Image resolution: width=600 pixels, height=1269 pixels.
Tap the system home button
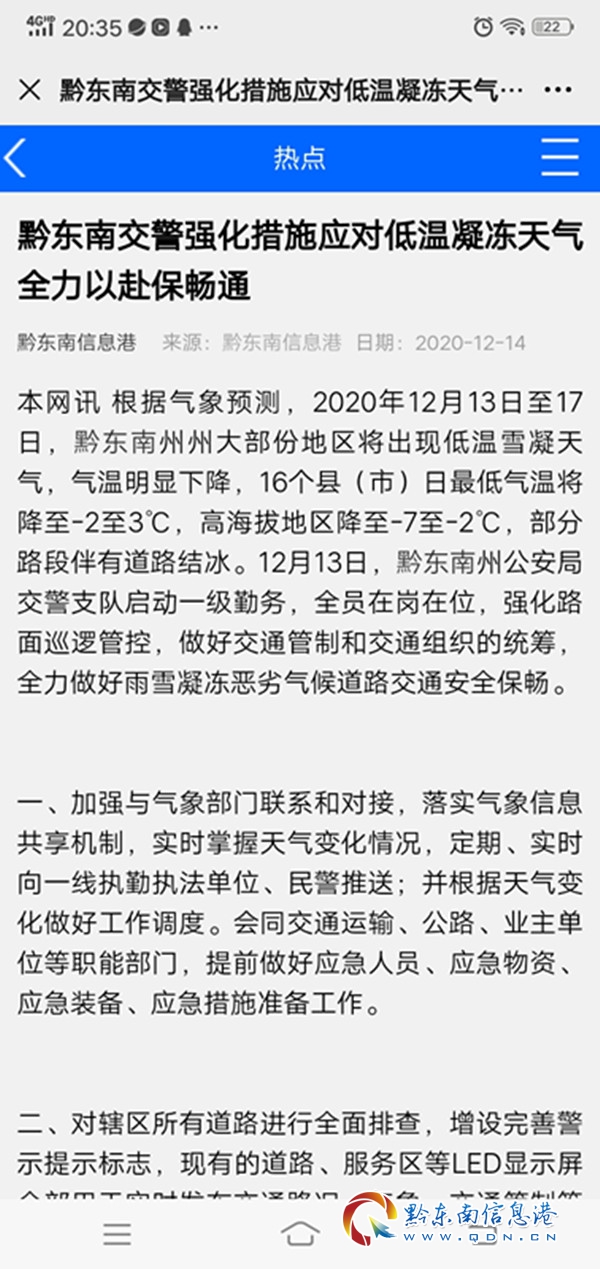pyautogui.click(x=300, y=1233)
